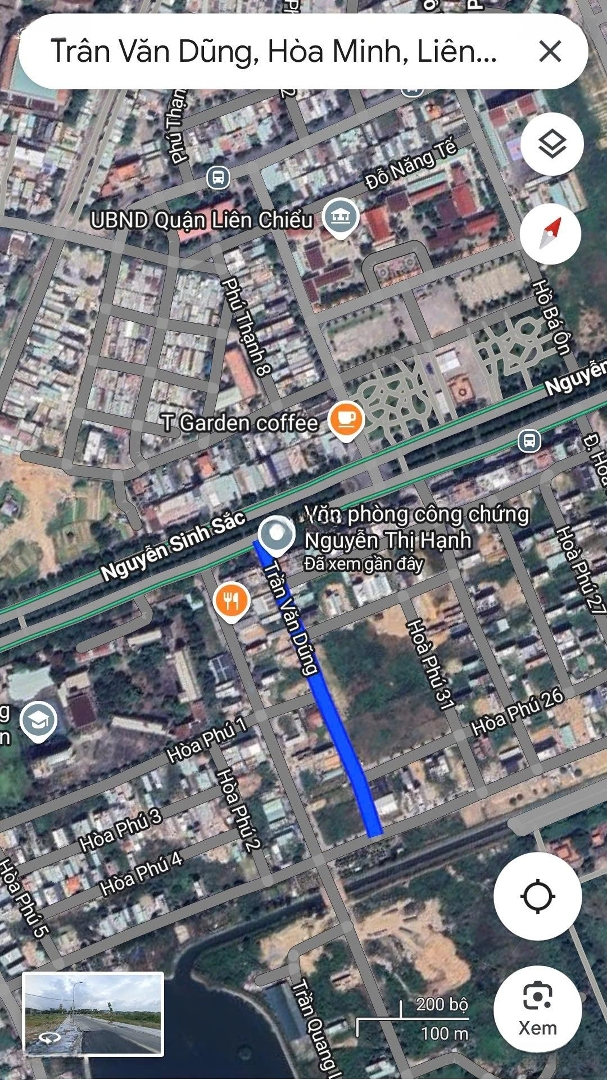Screen dimensions: 607x1080
Task: Select the bus stop near Hồ Bá Ôn
Action: coord(529,440)
